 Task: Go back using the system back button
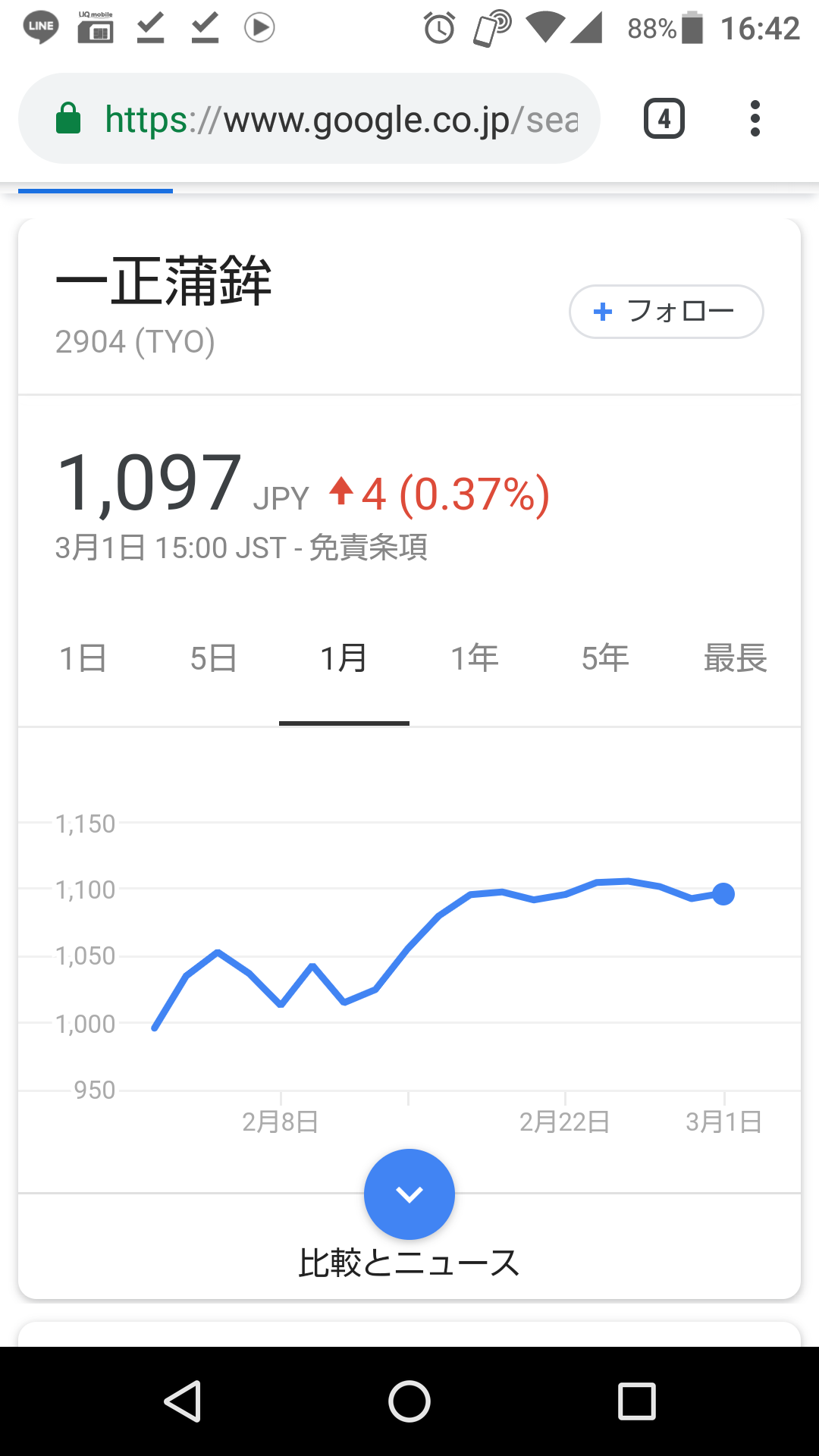click(183, 1401)
